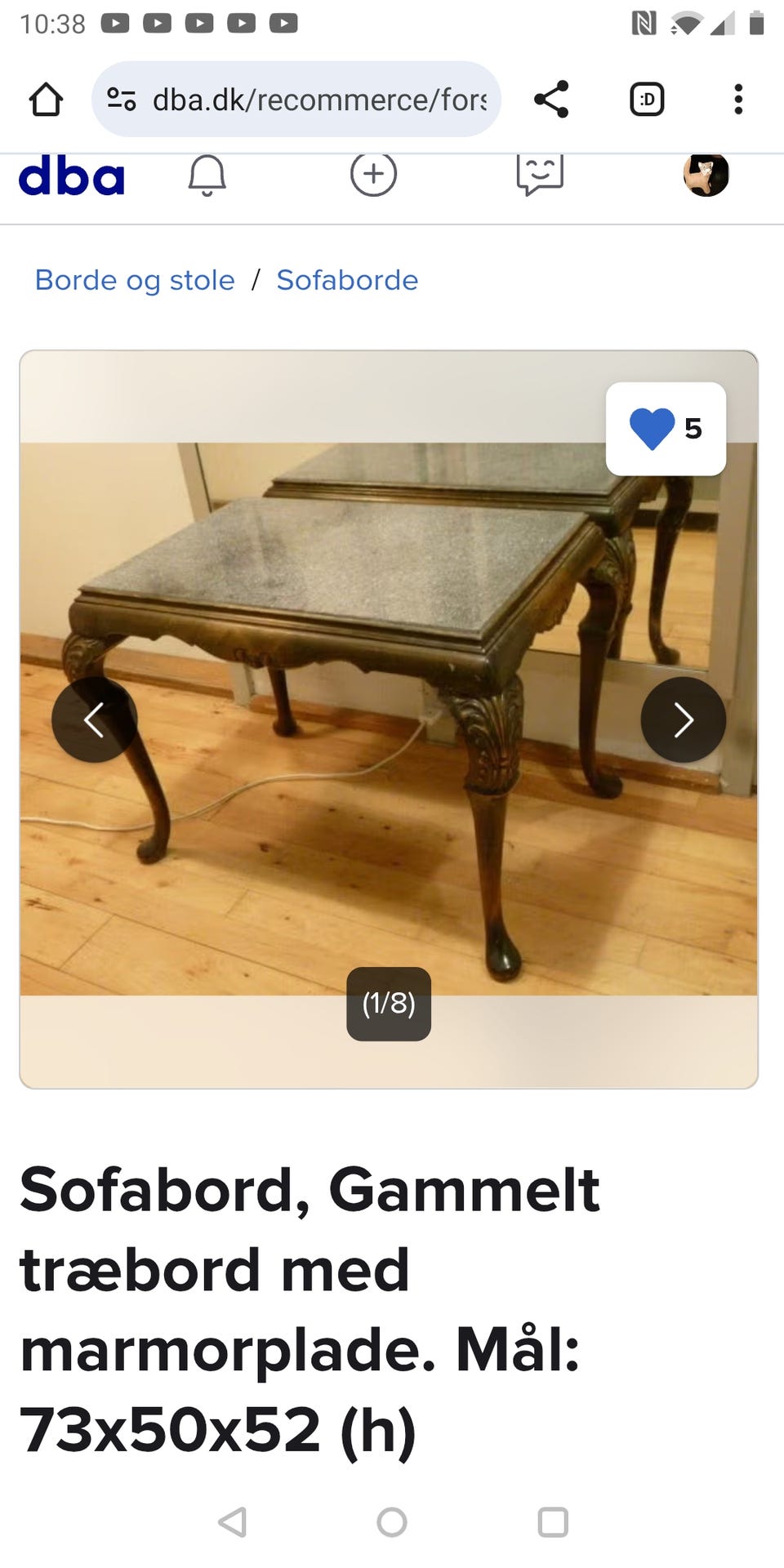Go to browser home via home icon

pyautogui.click(x=47, y=99)
